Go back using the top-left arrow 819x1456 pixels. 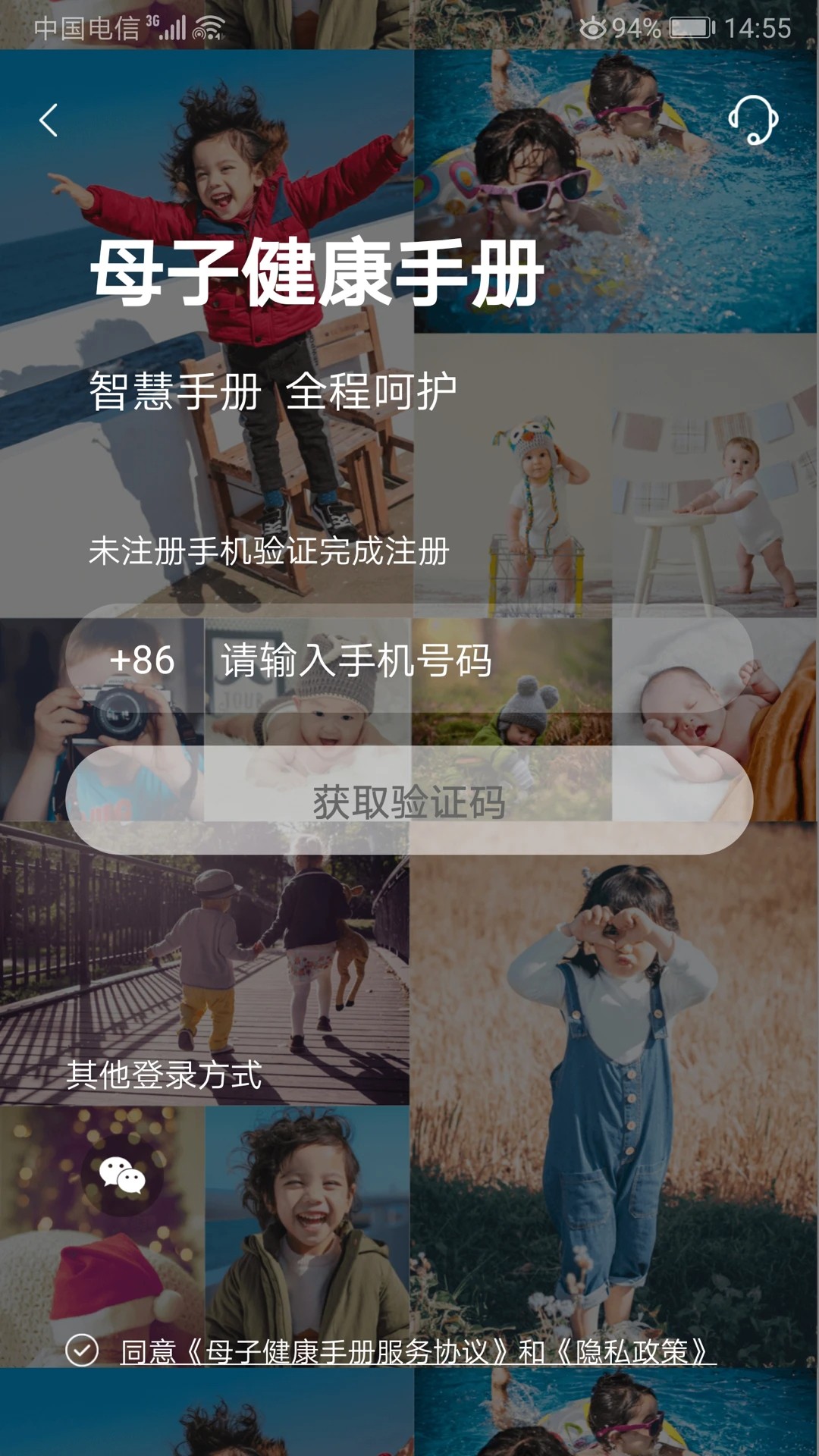(49, 120)
